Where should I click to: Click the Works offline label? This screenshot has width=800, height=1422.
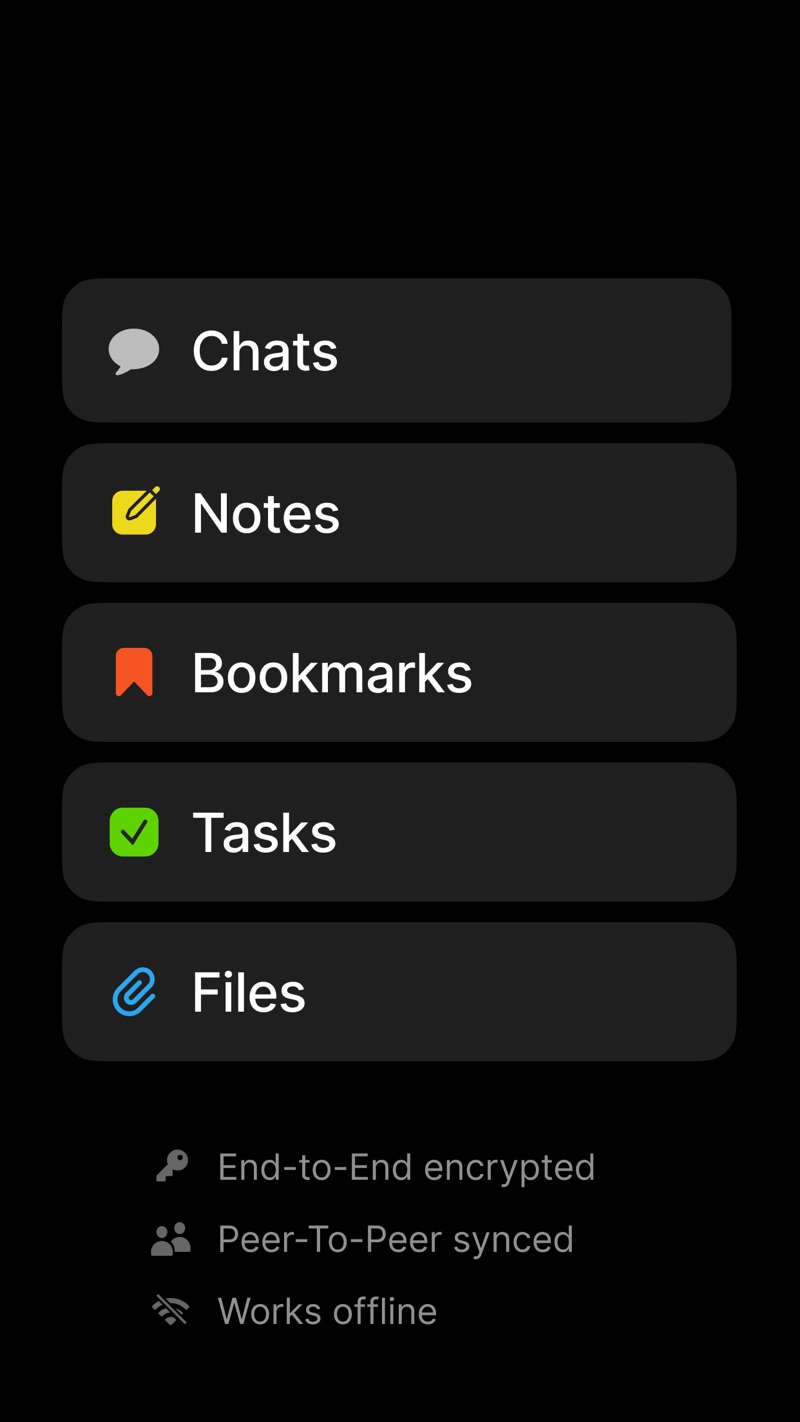point(327,1311)
